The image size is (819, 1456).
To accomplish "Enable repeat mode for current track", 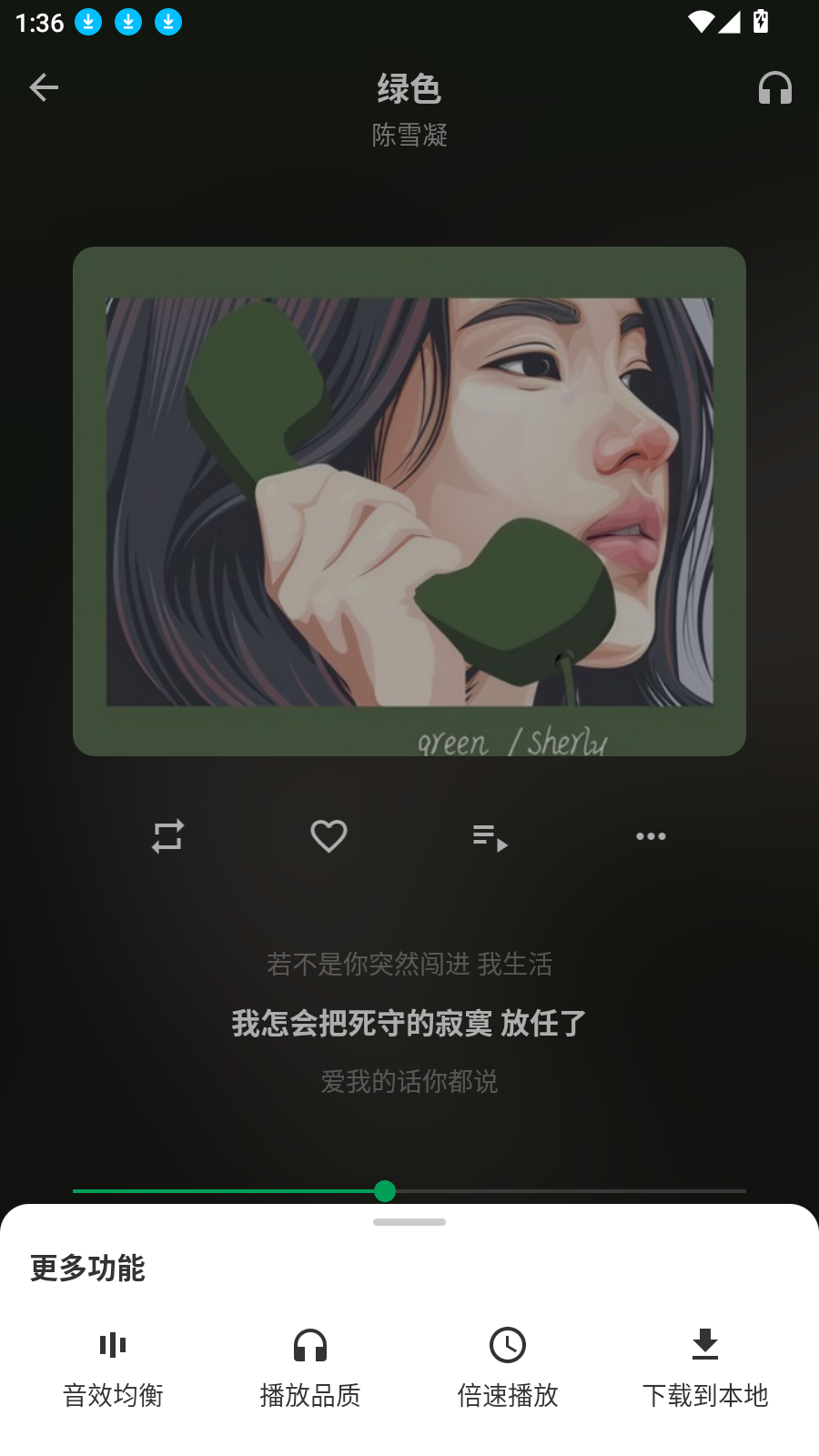I will [167, 835].
